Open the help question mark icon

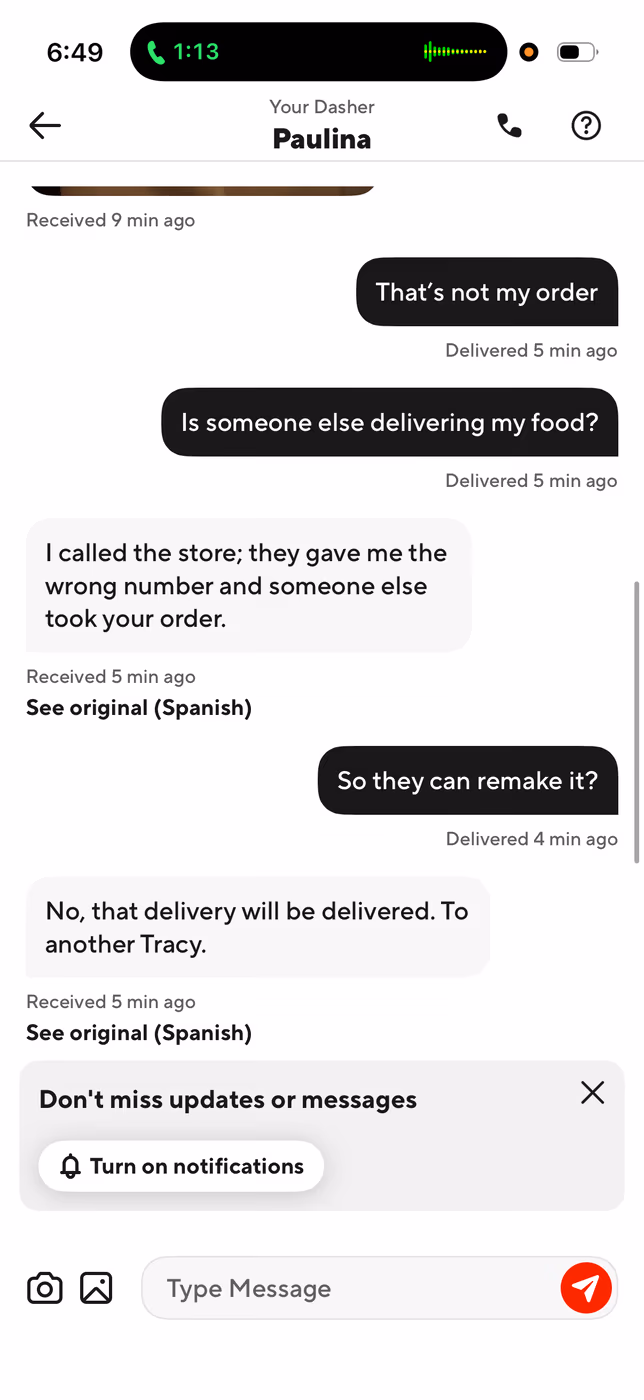586,125
